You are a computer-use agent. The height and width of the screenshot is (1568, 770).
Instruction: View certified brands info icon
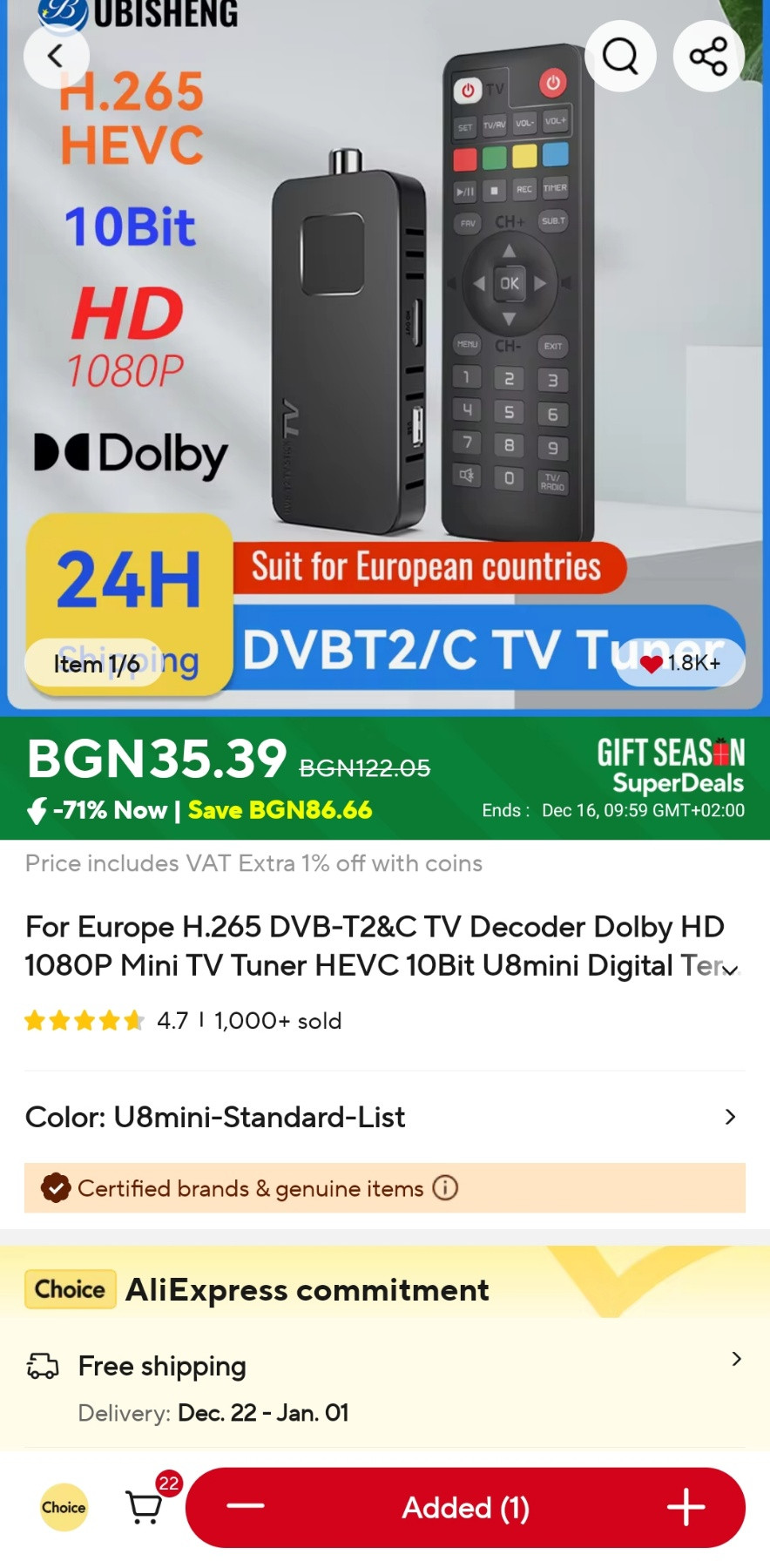pos(445,1188)
